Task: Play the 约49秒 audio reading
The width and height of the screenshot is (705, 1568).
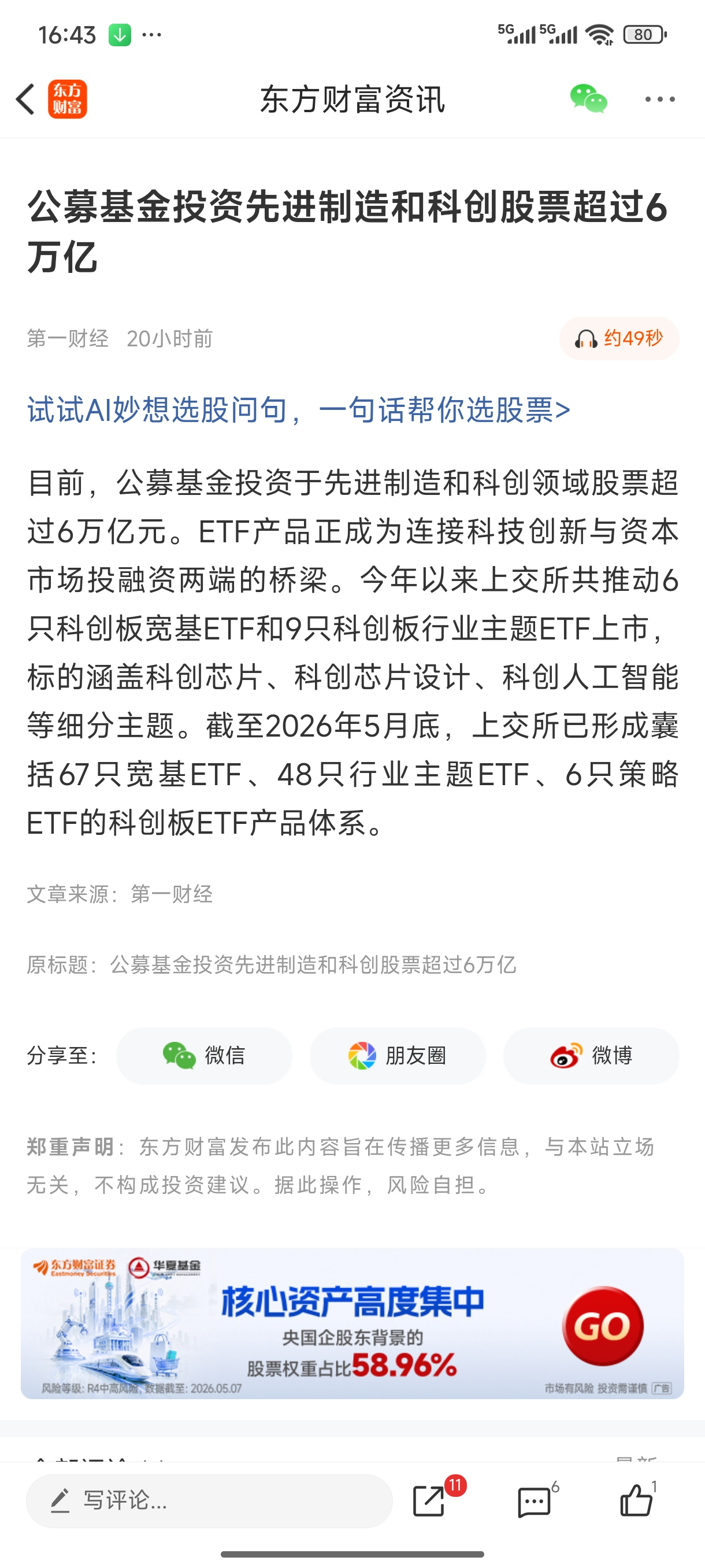Action: [x=619, y=338]
